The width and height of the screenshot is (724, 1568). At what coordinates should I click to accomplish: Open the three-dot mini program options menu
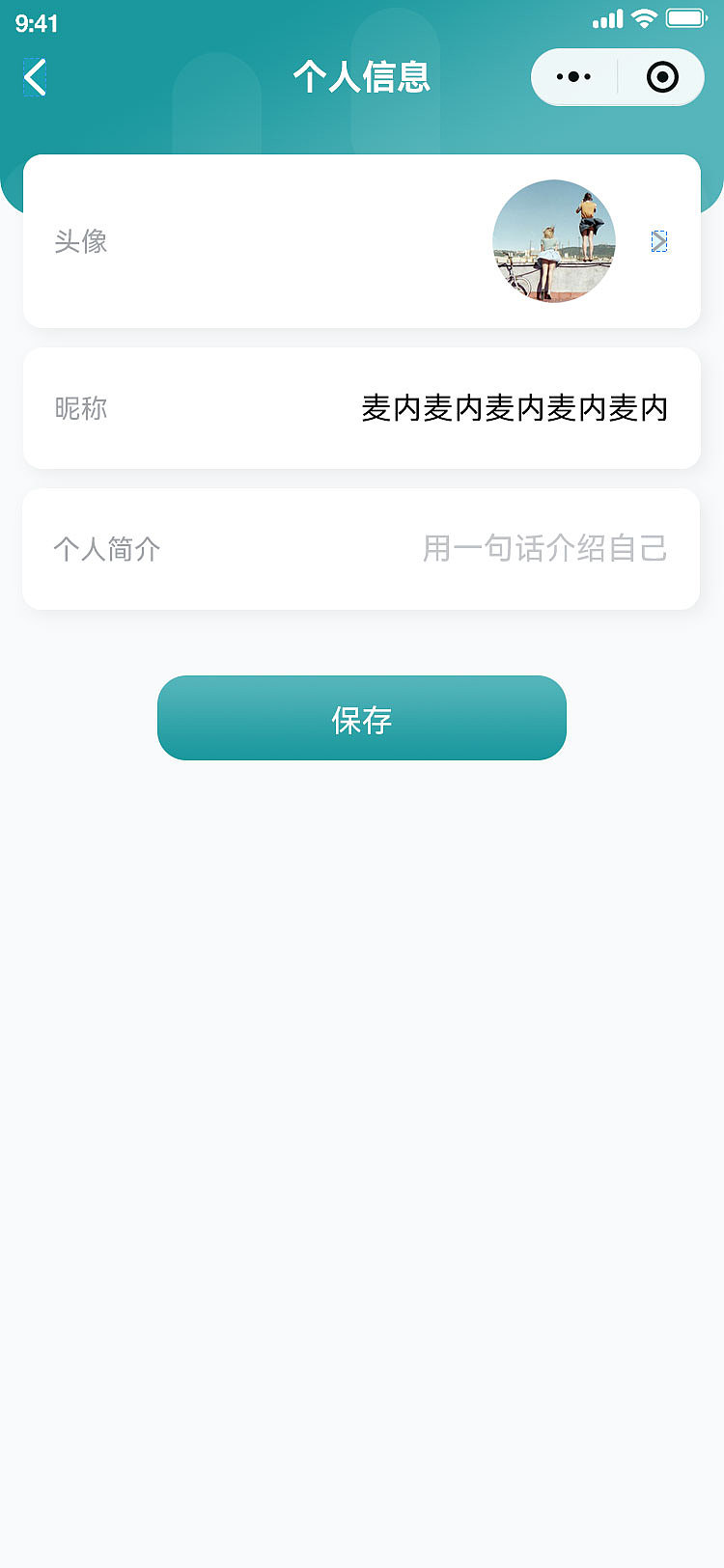point(573,77)
